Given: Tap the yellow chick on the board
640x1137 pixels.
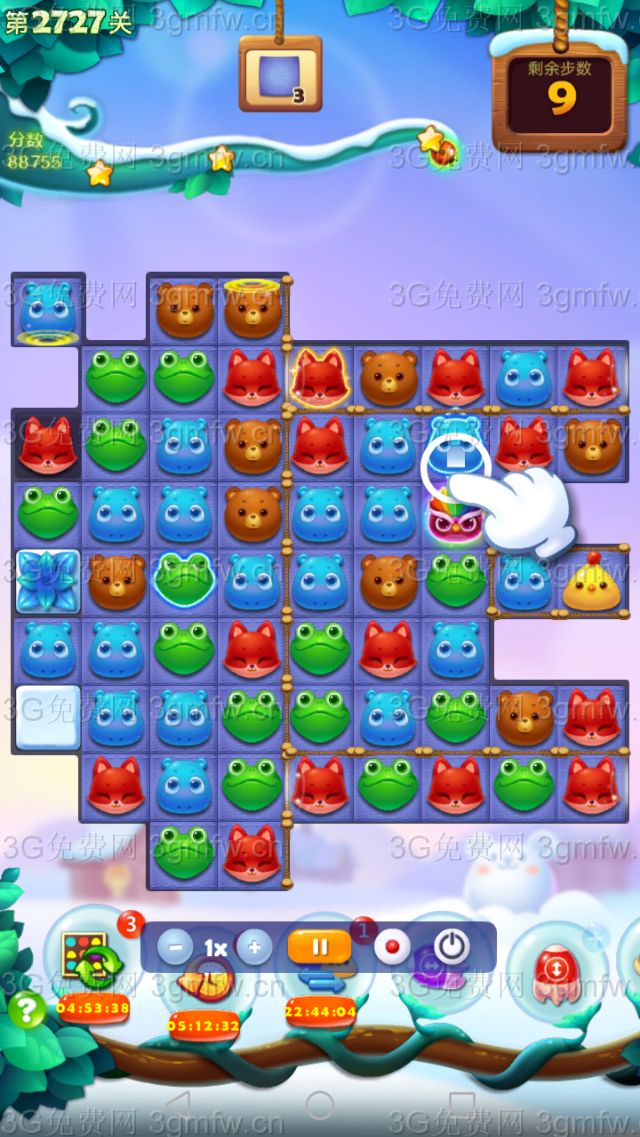Looking at the screenshot, I should [x=592, y=583].
